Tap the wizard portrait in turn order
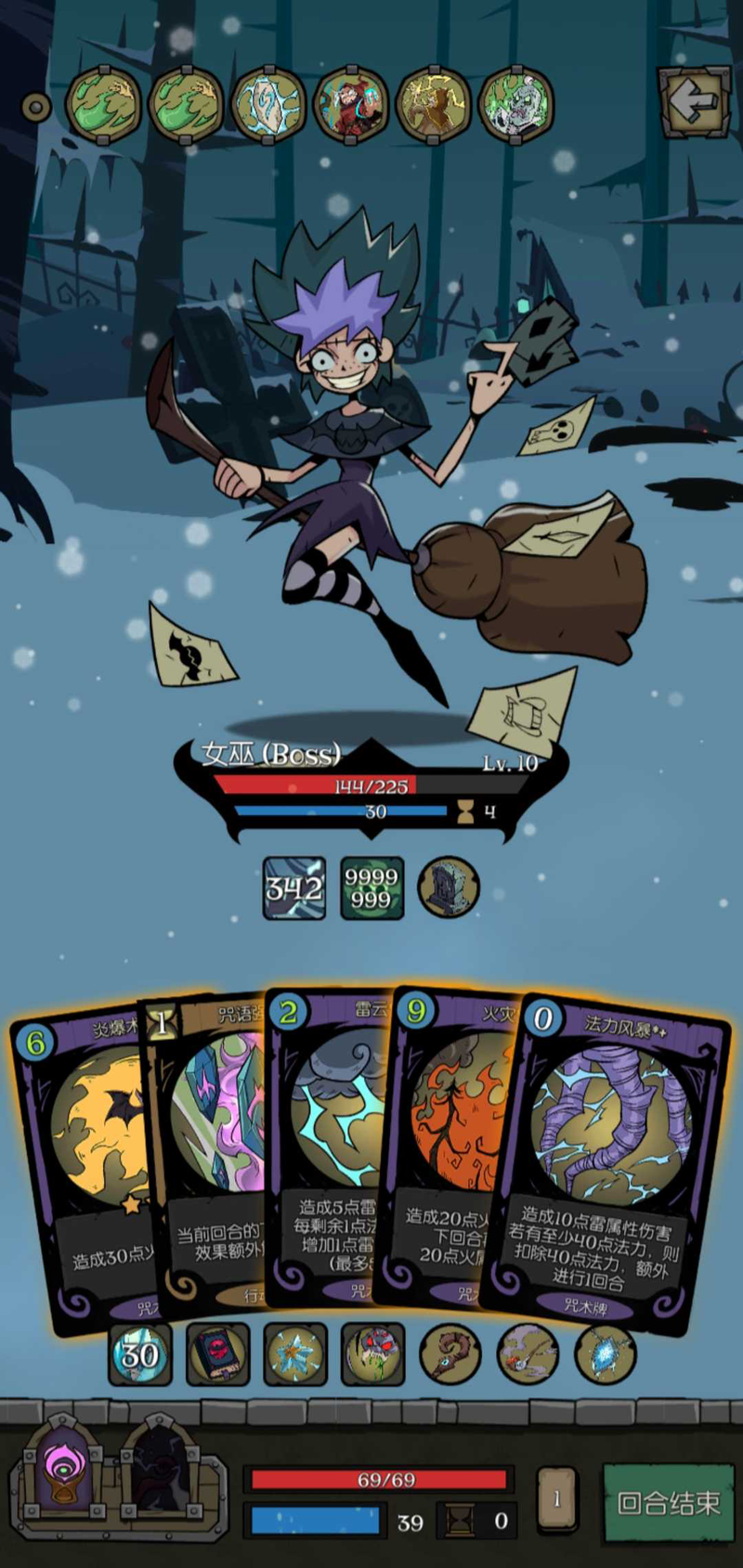 351,103
